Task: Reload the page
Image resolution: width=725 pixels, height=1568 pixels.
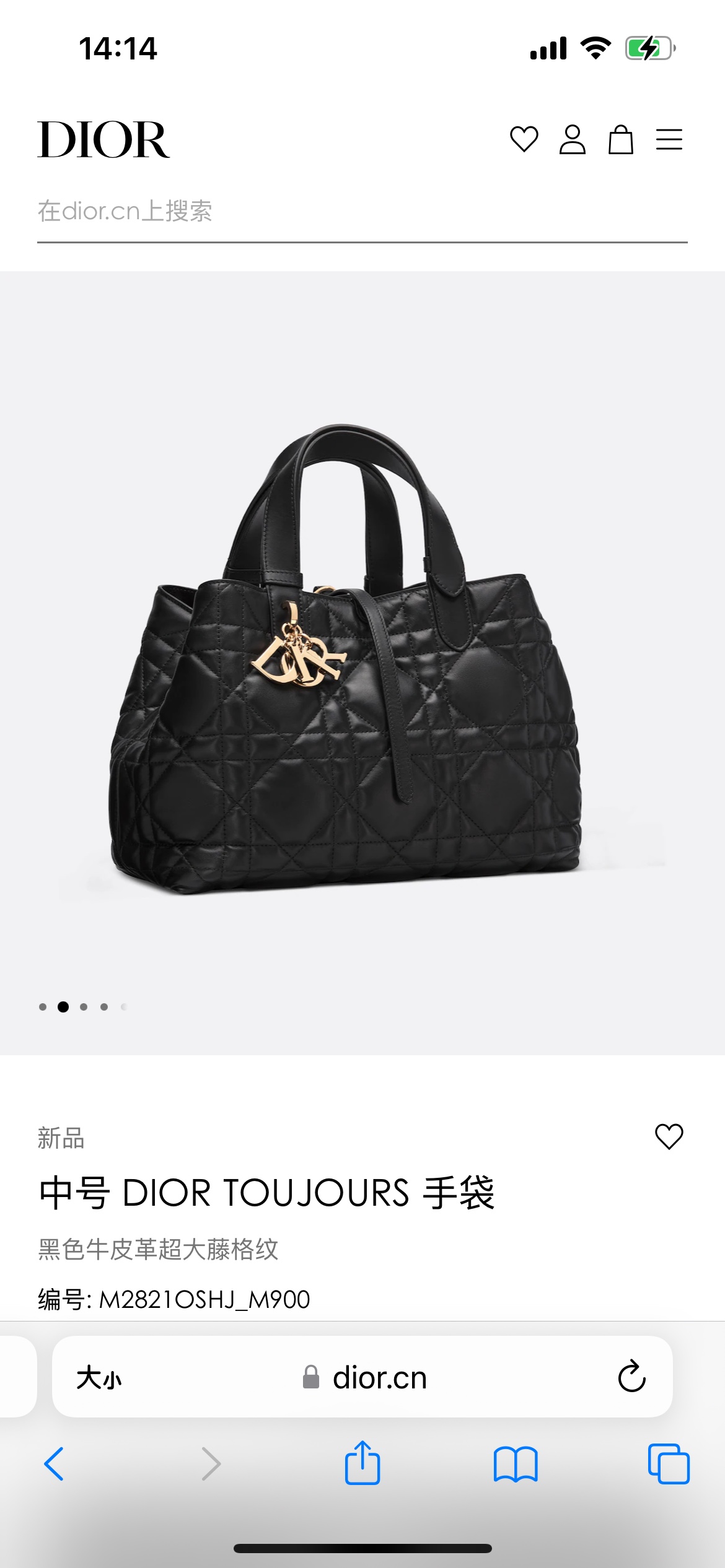Action: 631,1377
